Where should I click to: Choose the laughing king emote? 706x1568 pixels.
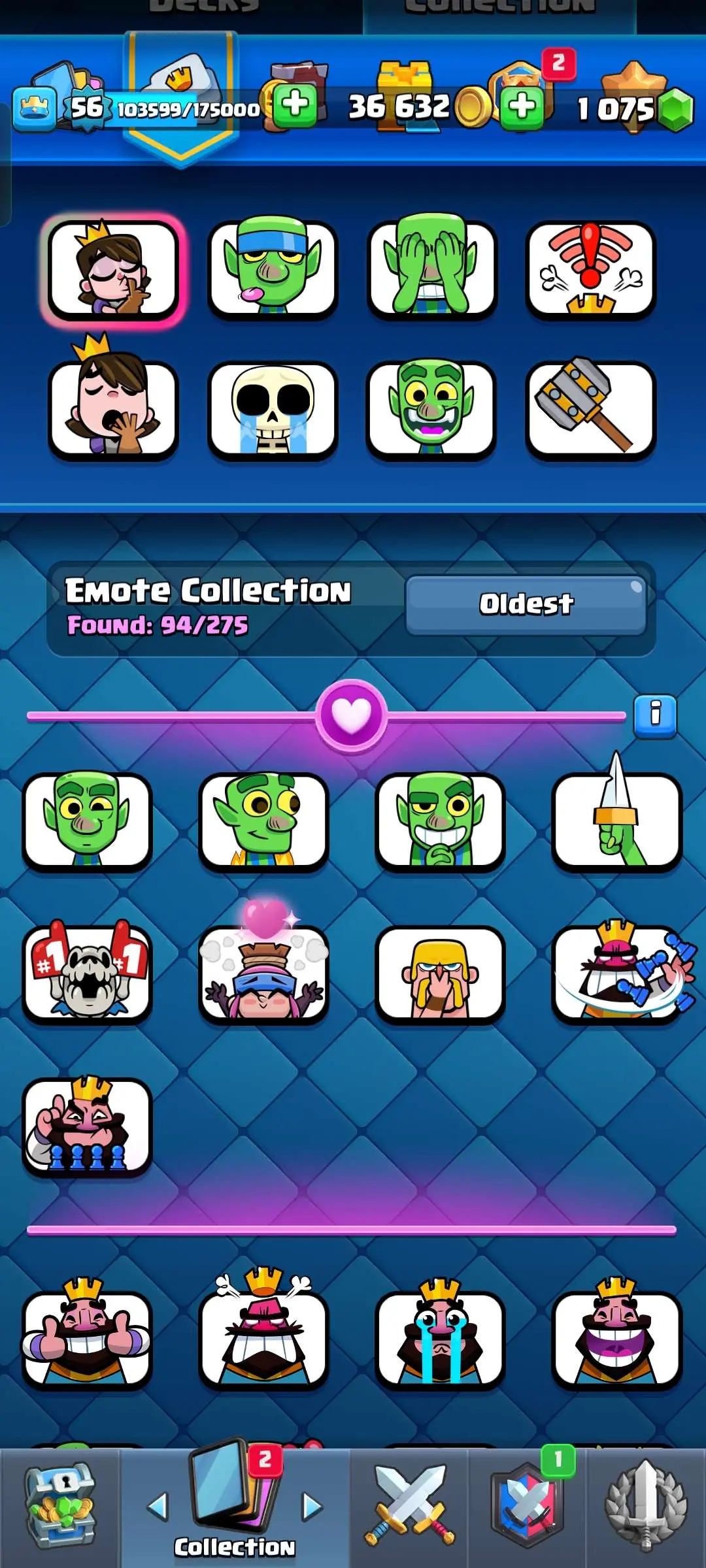[616, 1337]
